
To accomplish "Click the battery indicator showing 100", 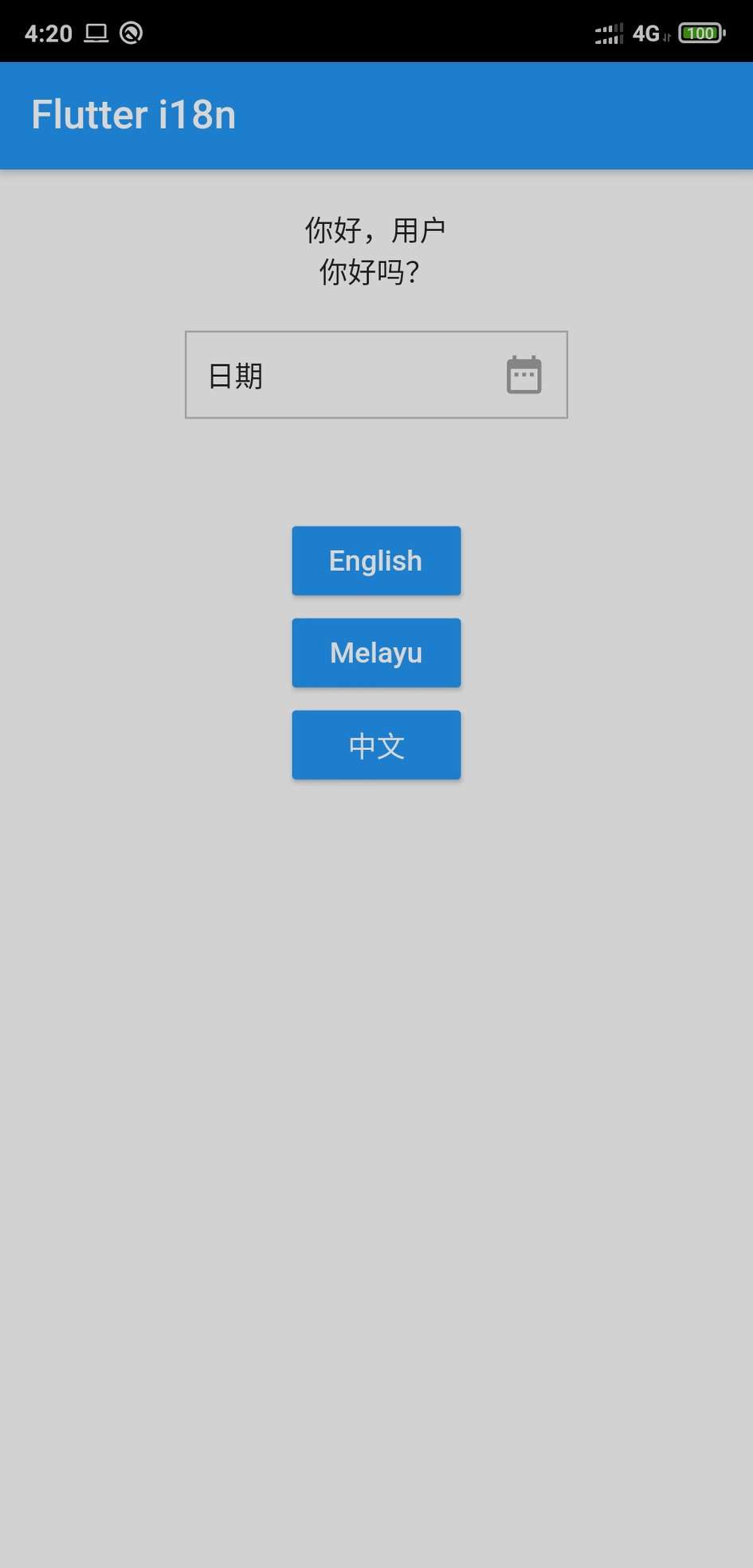I will (x=700, y=33).
